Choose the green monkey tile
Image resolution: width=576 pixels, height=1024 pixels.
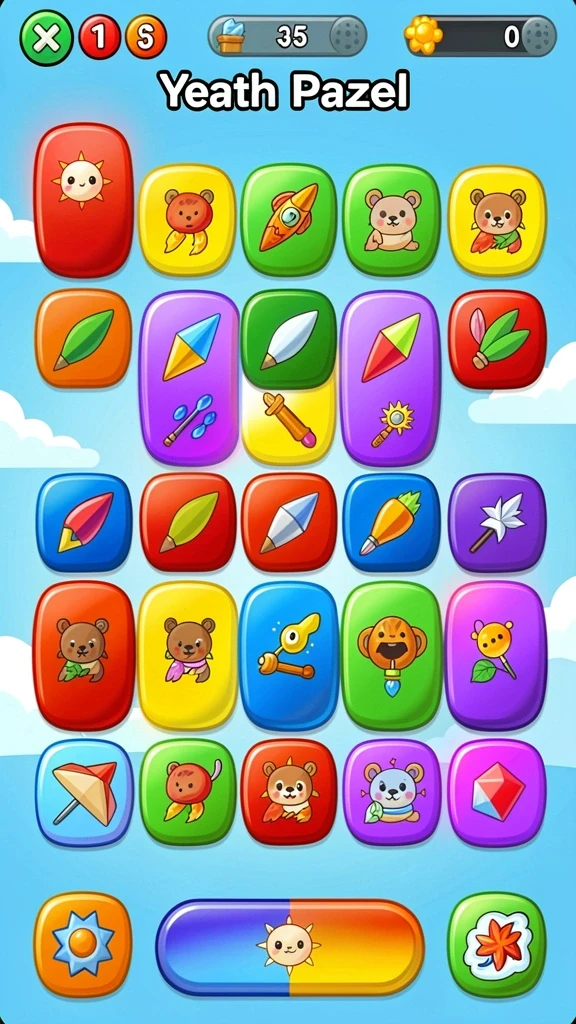point(392,656)
